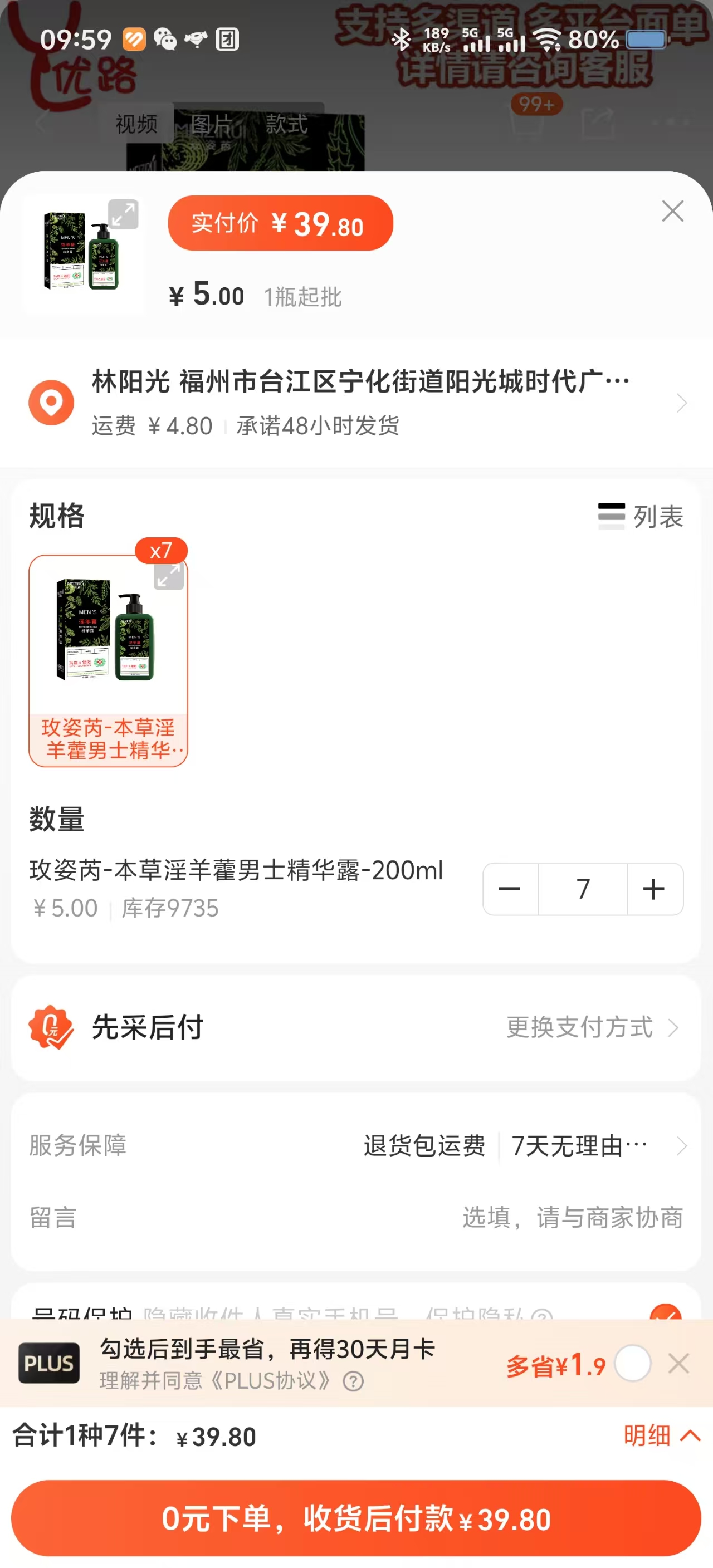Switch specs to 列表 view

641,516
